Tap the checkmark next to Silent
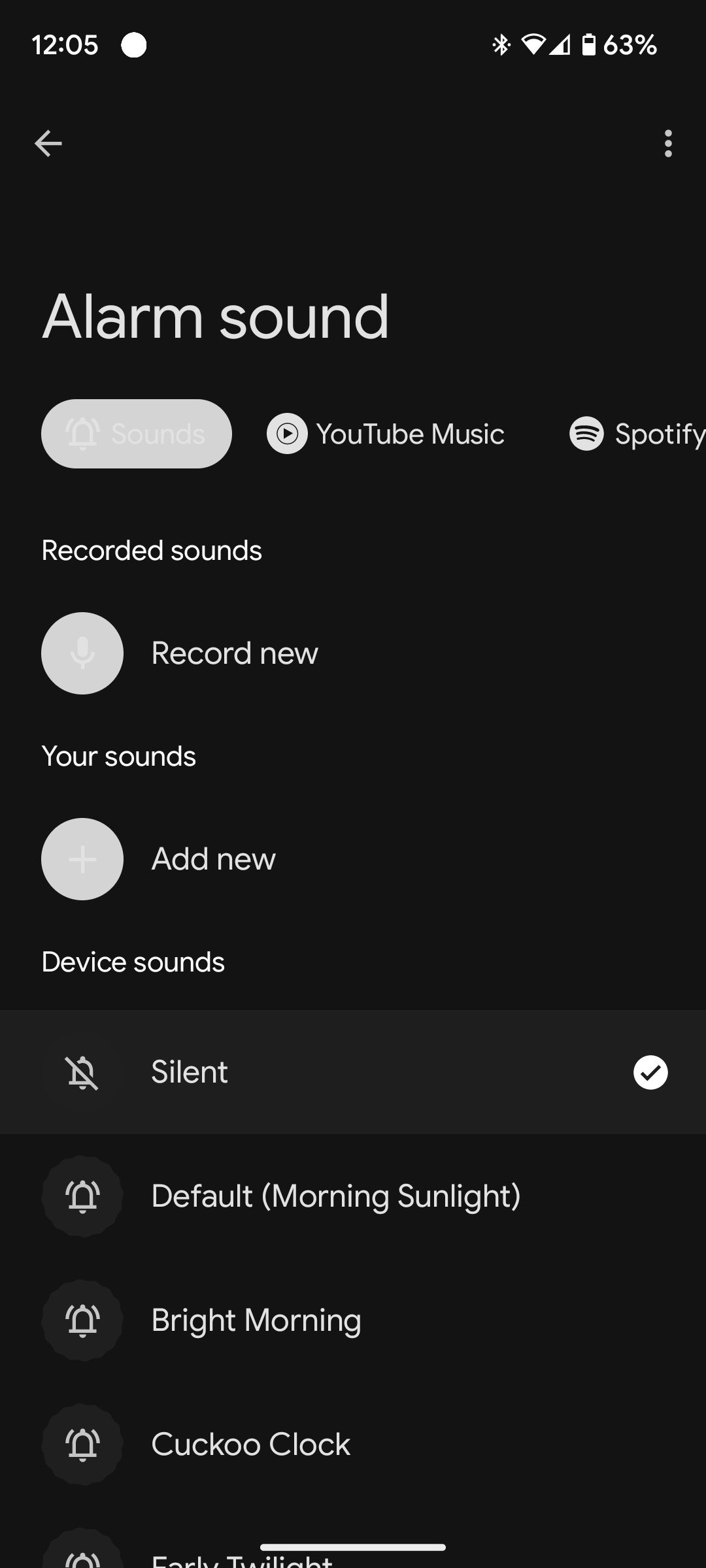Screen dimensions: 706x1568 [x=650, y=1071]
